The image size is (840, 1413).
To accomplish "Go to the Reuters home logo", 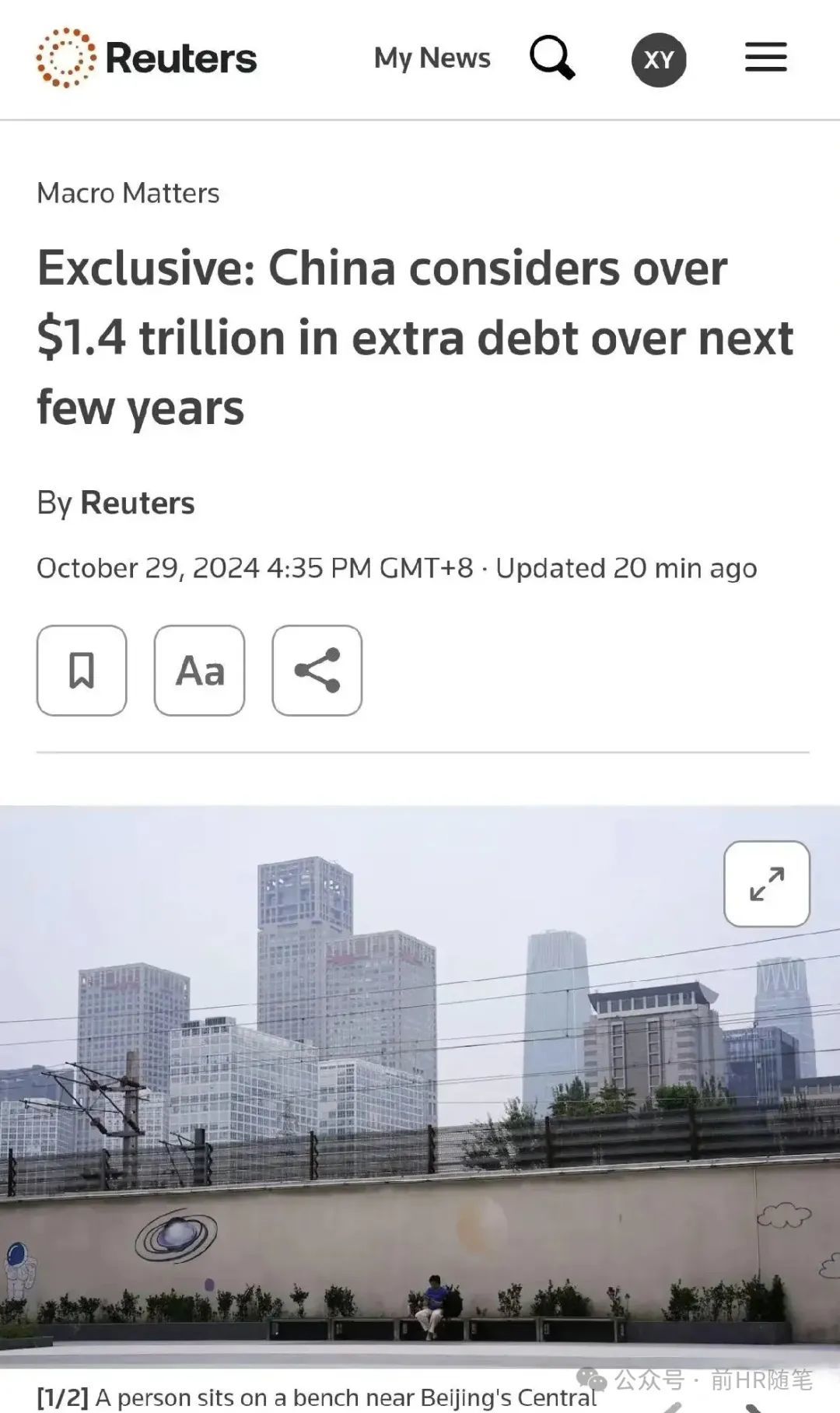I will point(146,58).
